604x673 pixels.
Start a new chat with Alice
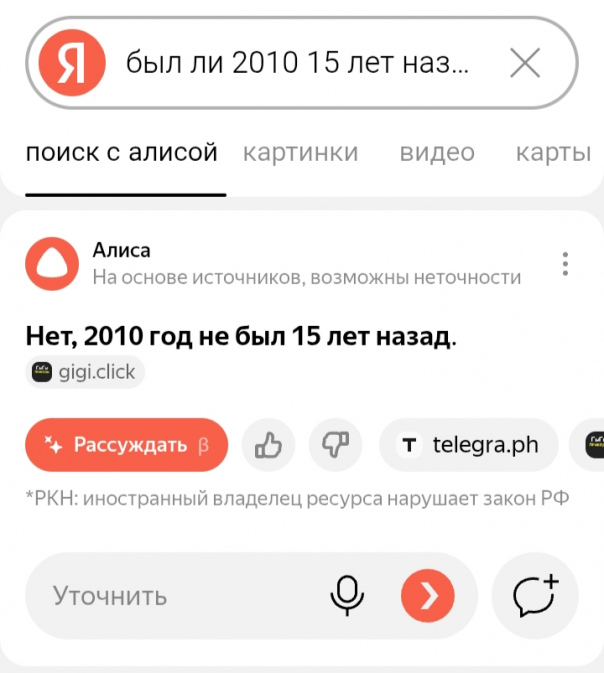[535, 597]
